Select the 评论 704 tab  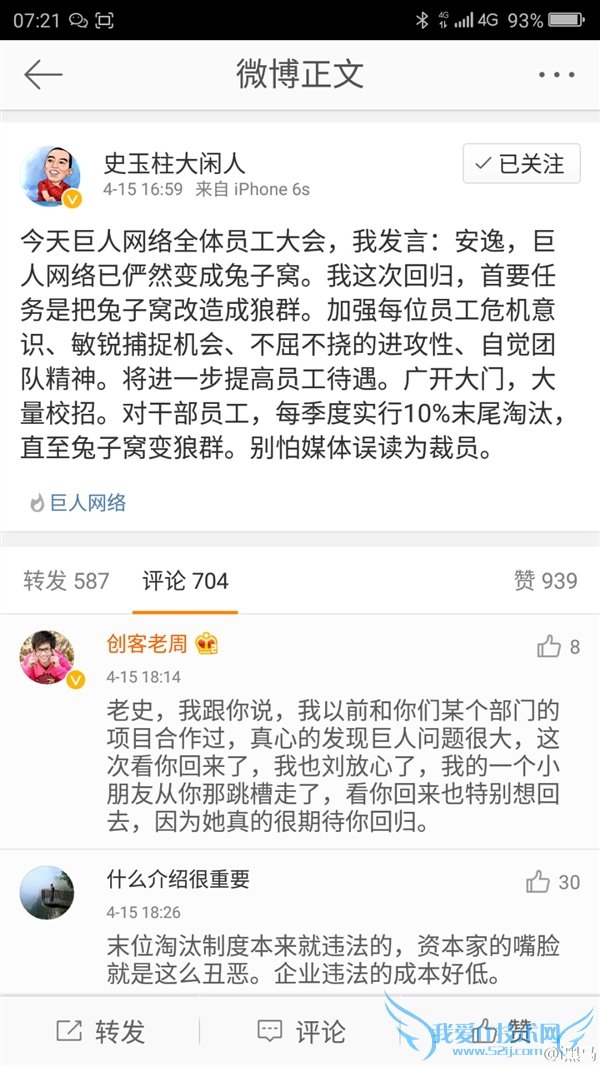[185, 580]
